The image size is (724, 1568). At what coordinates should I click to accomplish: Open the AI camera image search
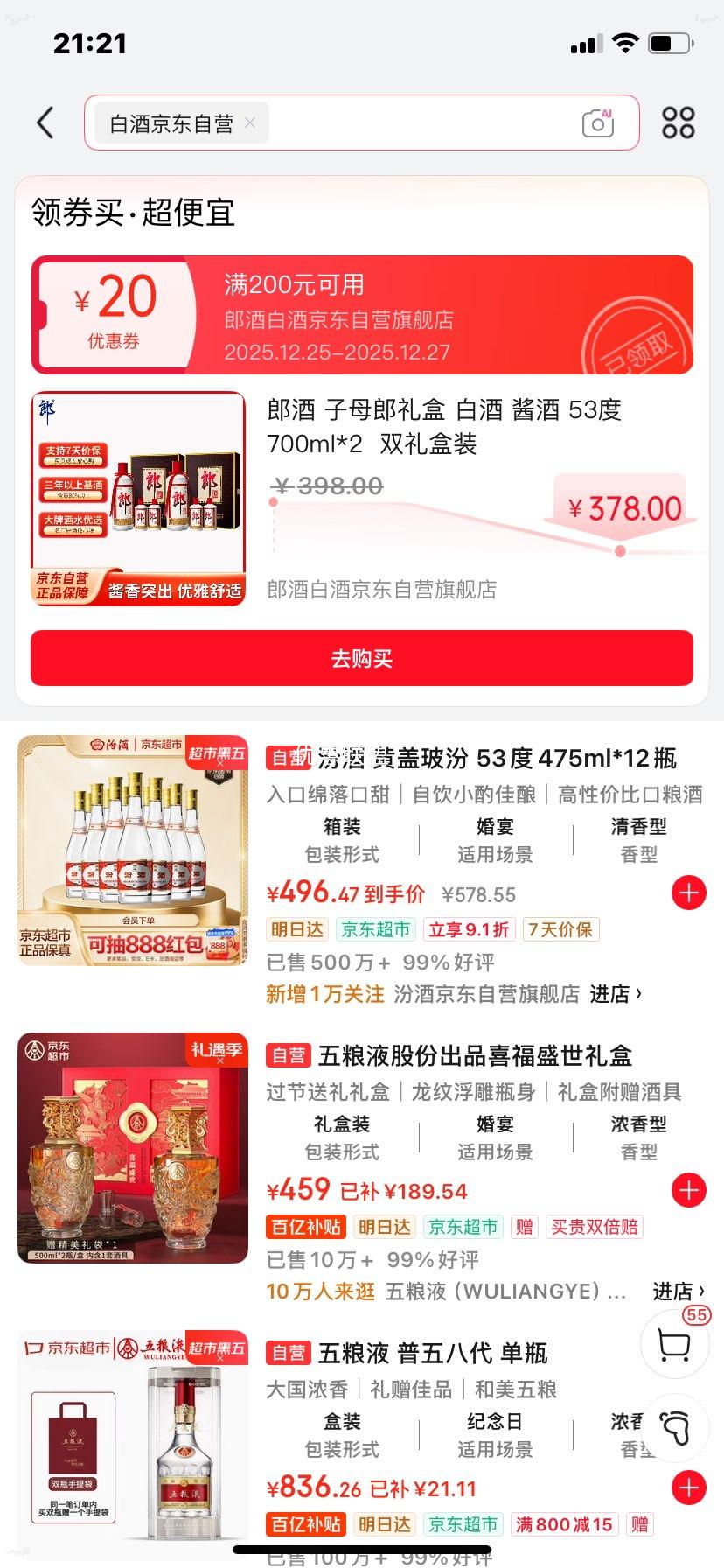[x=597, y=122]
